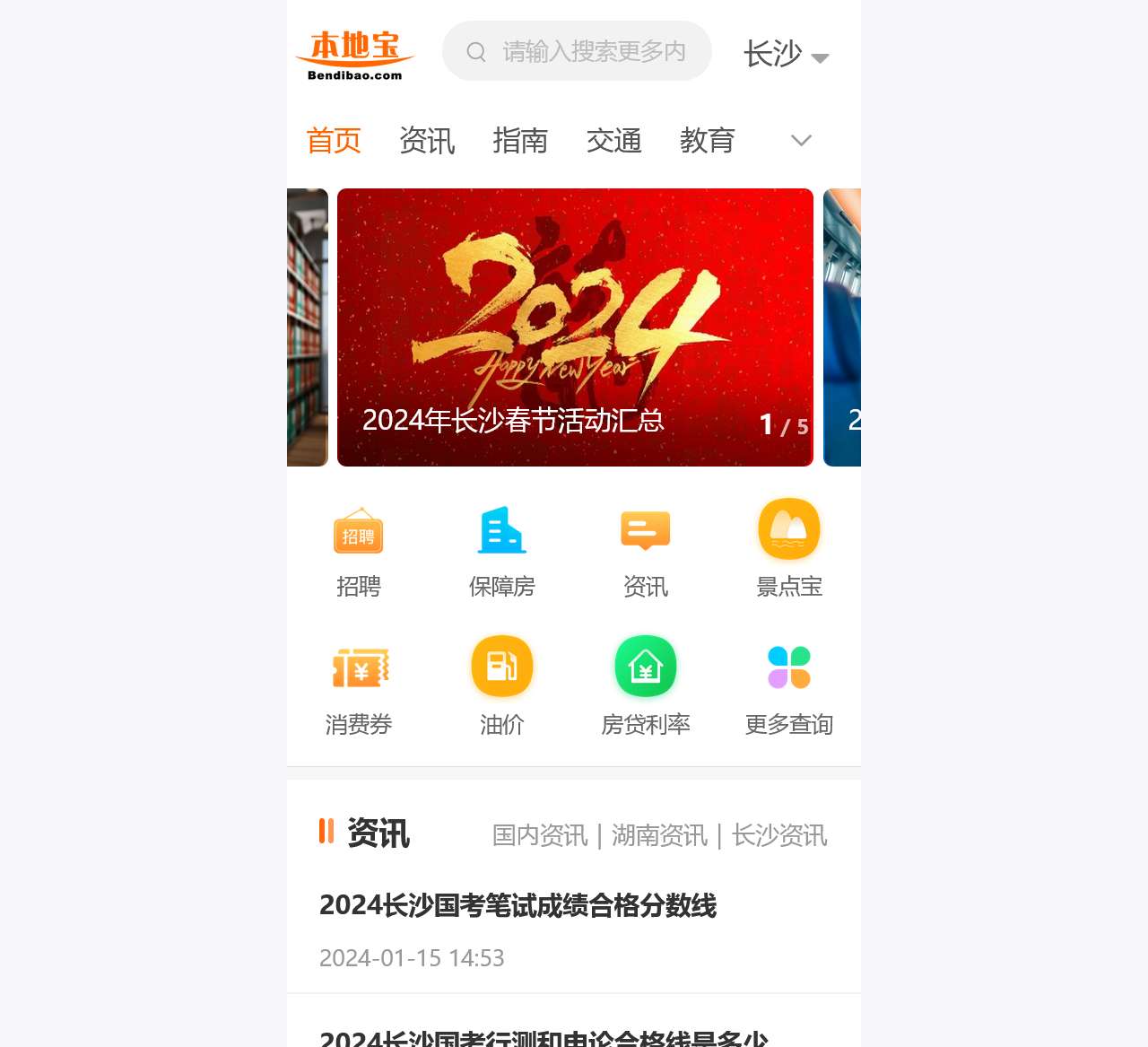The width and height of the screenshot is (1148, 1047).
Task: Switch to the 指南 tab
Action: [520, 141]
